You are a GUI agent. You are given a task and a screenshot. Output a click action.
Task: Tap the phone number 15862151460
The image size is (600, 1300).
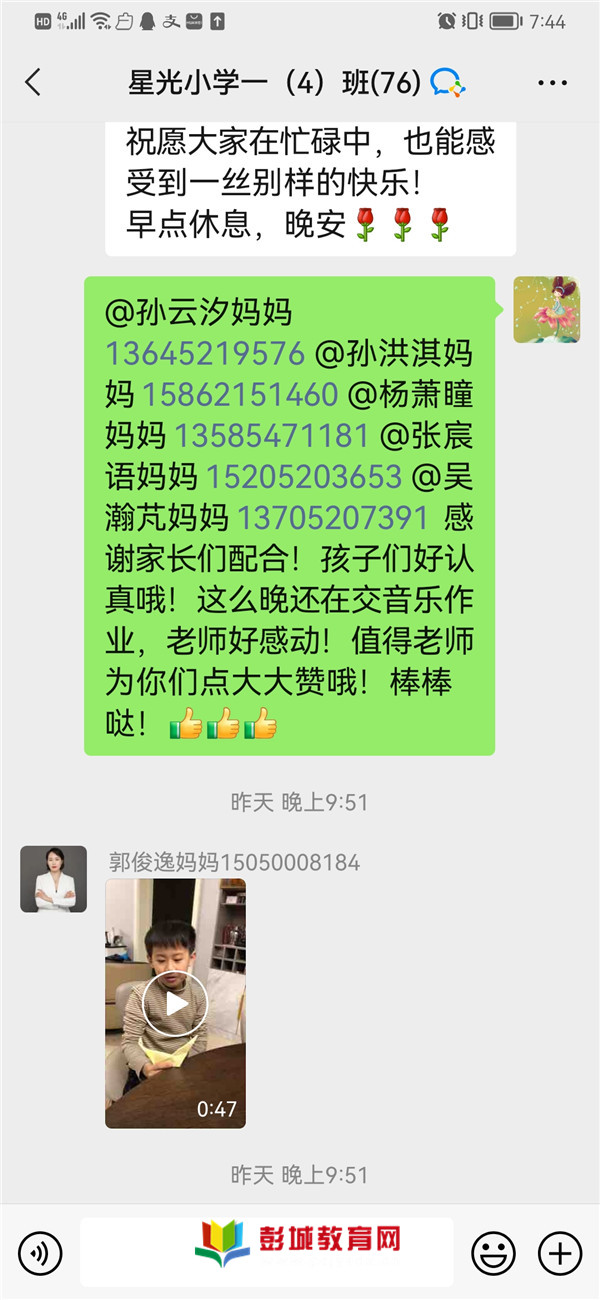[240, 395]
